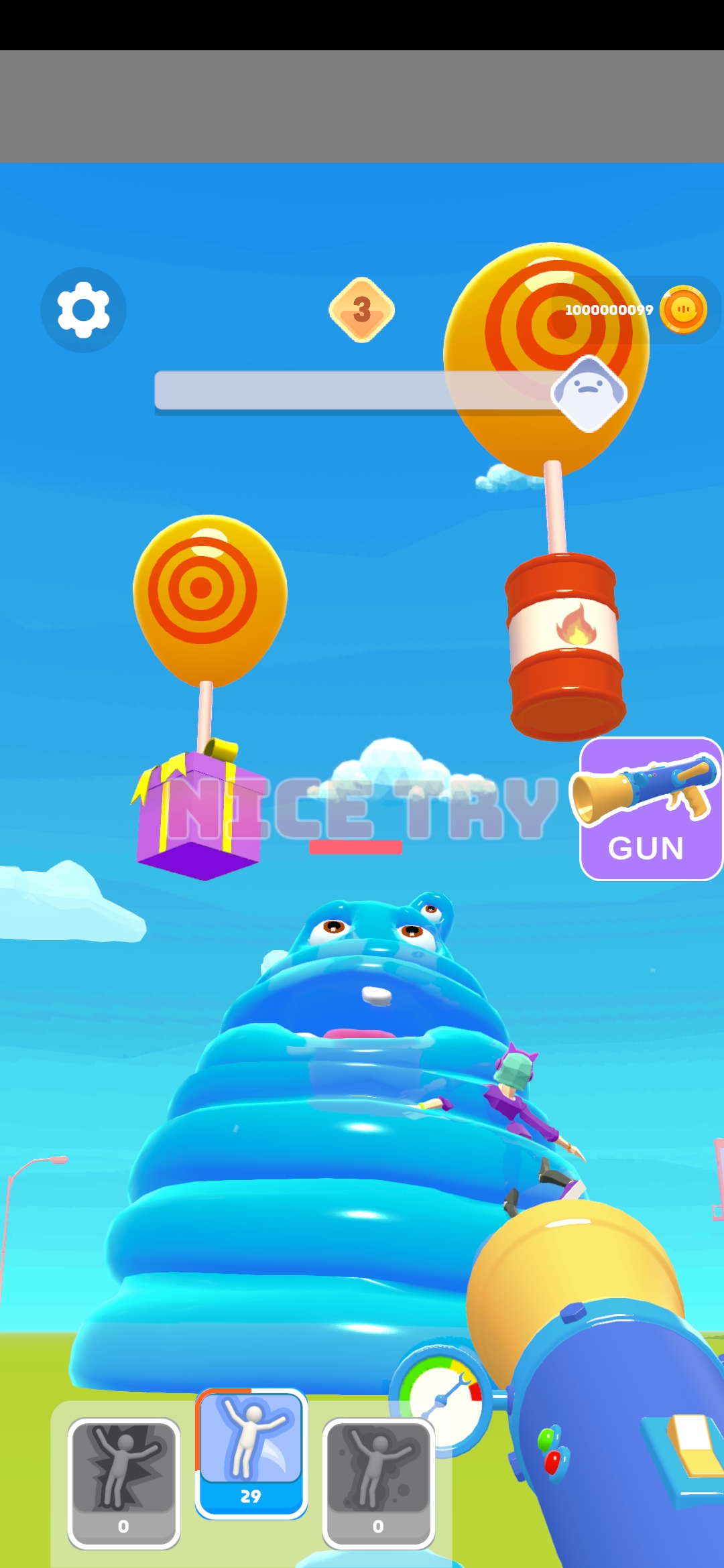
Task: Tap the GUN upgrade button
Action: tap(649, 809)
